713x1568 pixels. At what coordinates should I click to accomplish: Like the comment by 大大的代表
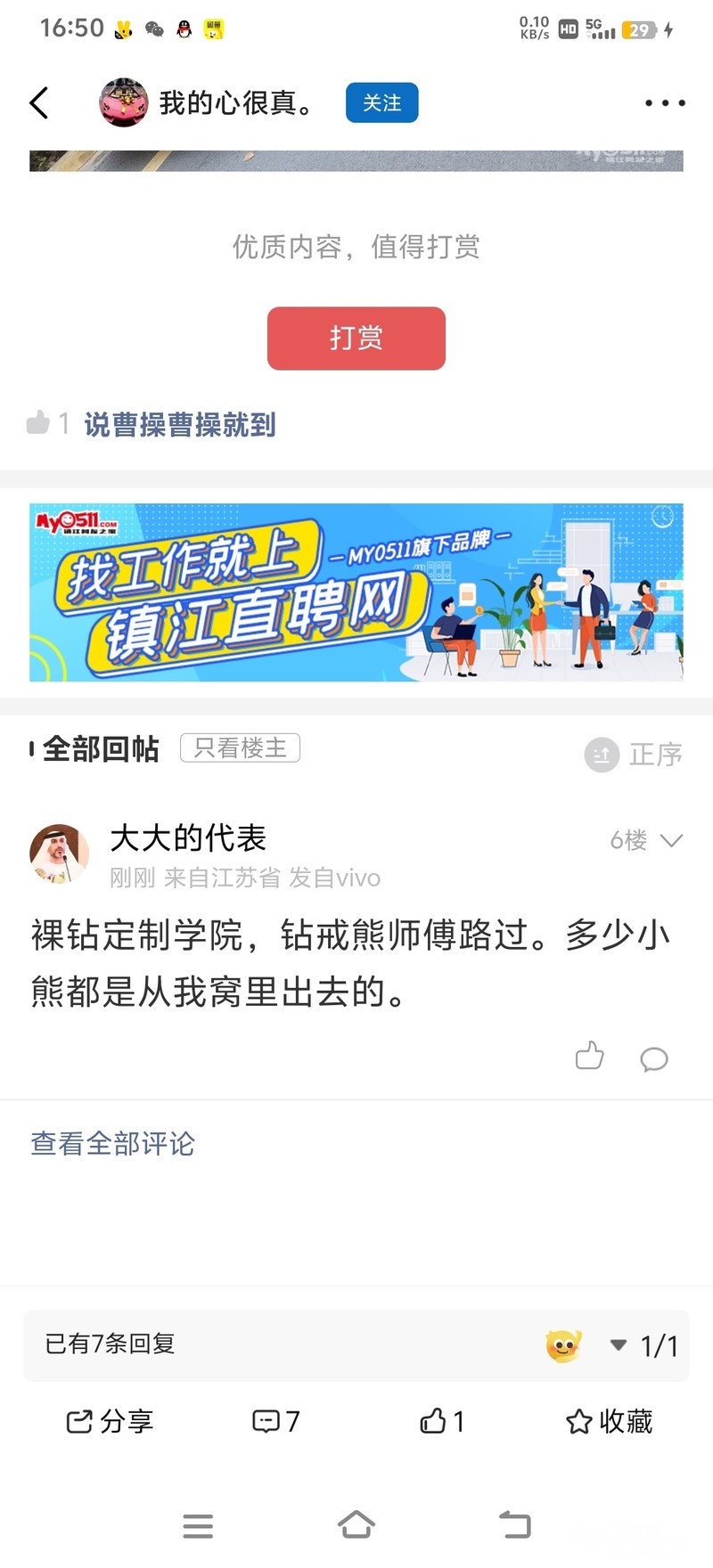(x=589, y=1057)
